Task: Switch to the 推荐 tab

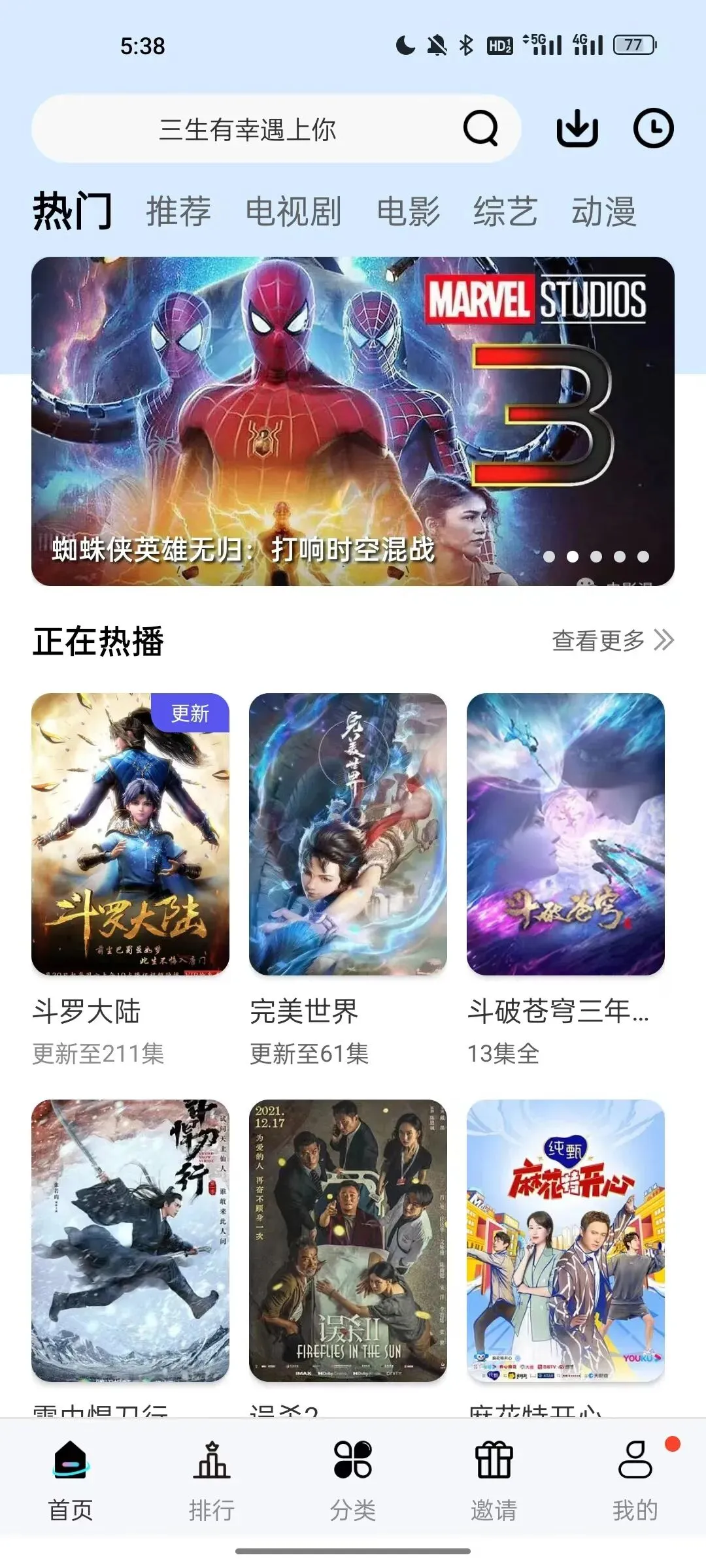Action: 178,212
